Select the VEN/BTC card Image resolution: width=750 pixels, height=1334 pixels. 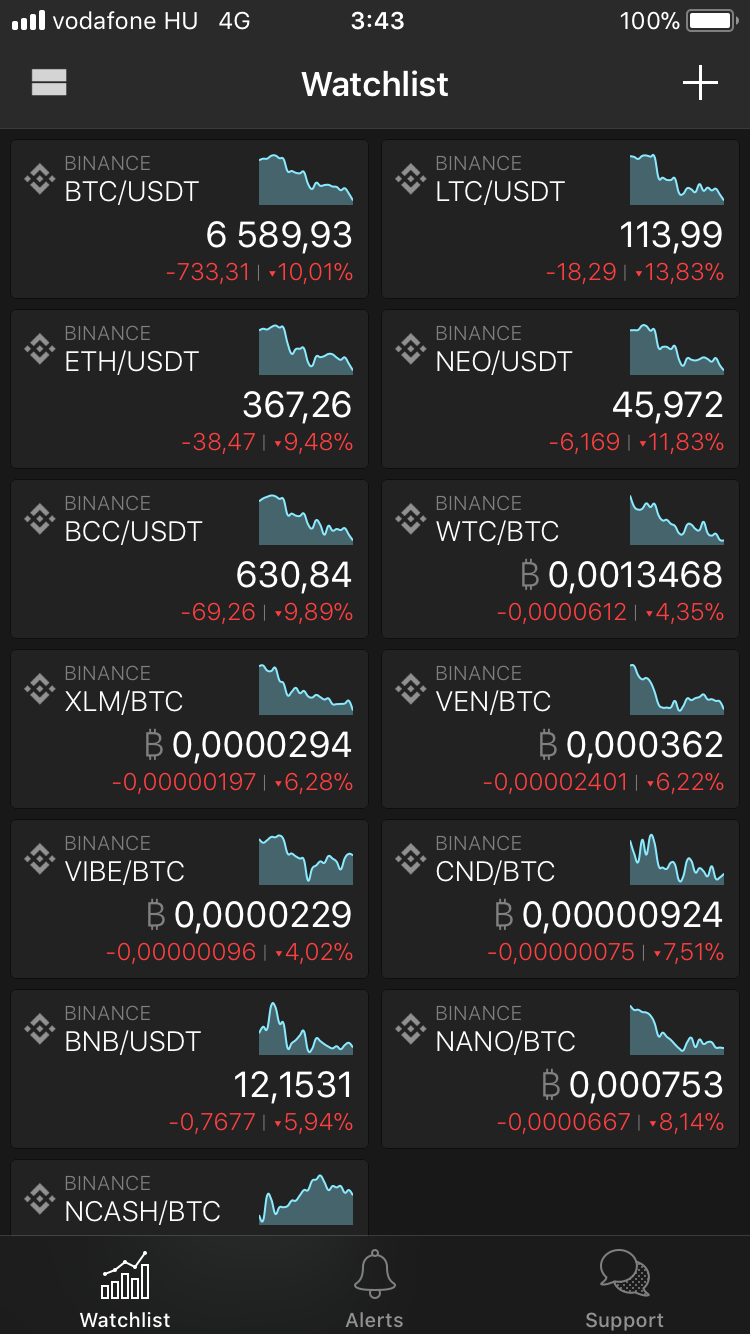pos(560,729)
